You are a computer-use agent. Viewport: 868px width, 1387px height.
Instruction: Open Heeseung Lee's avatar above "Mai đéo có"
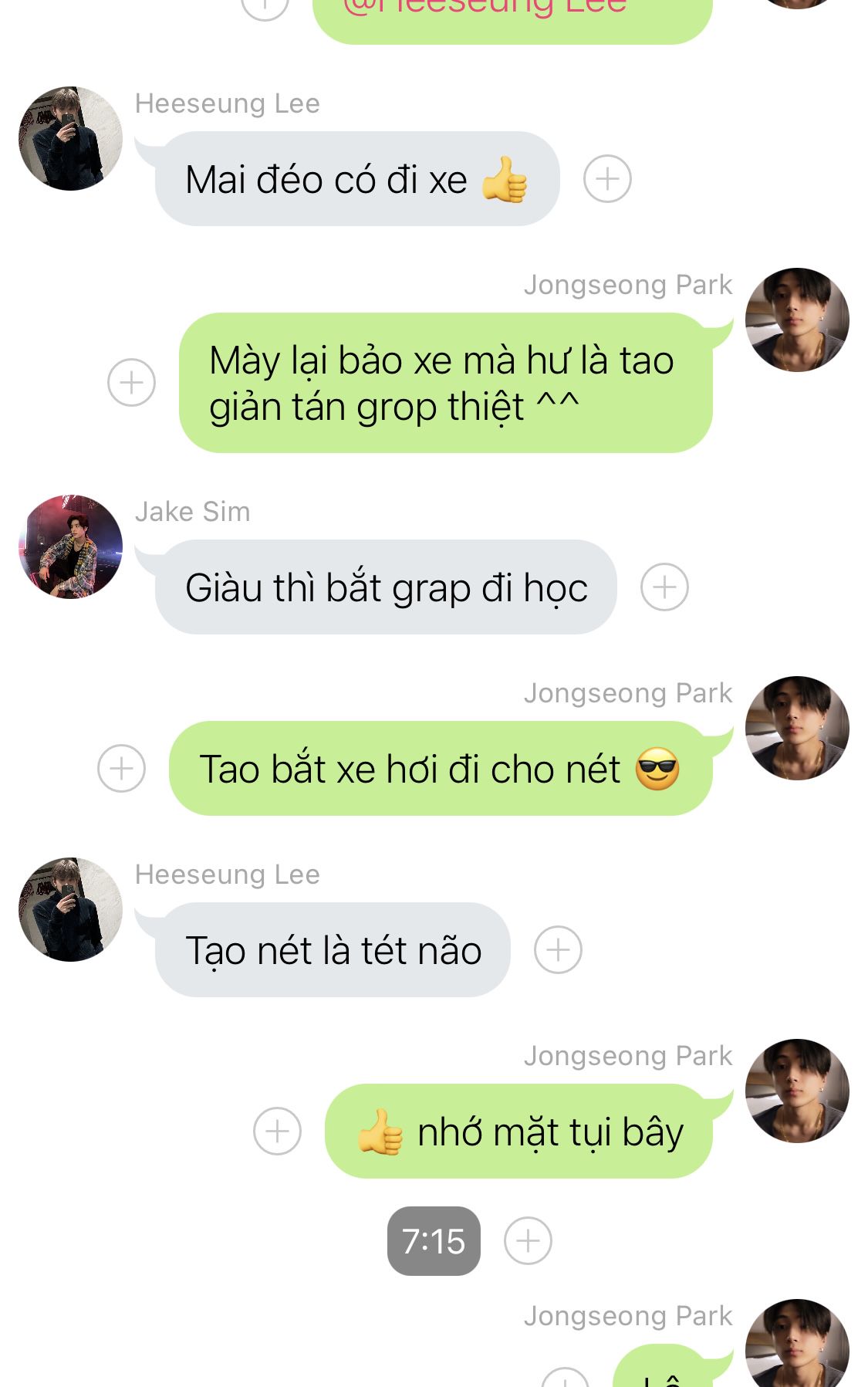click(71, 139)
